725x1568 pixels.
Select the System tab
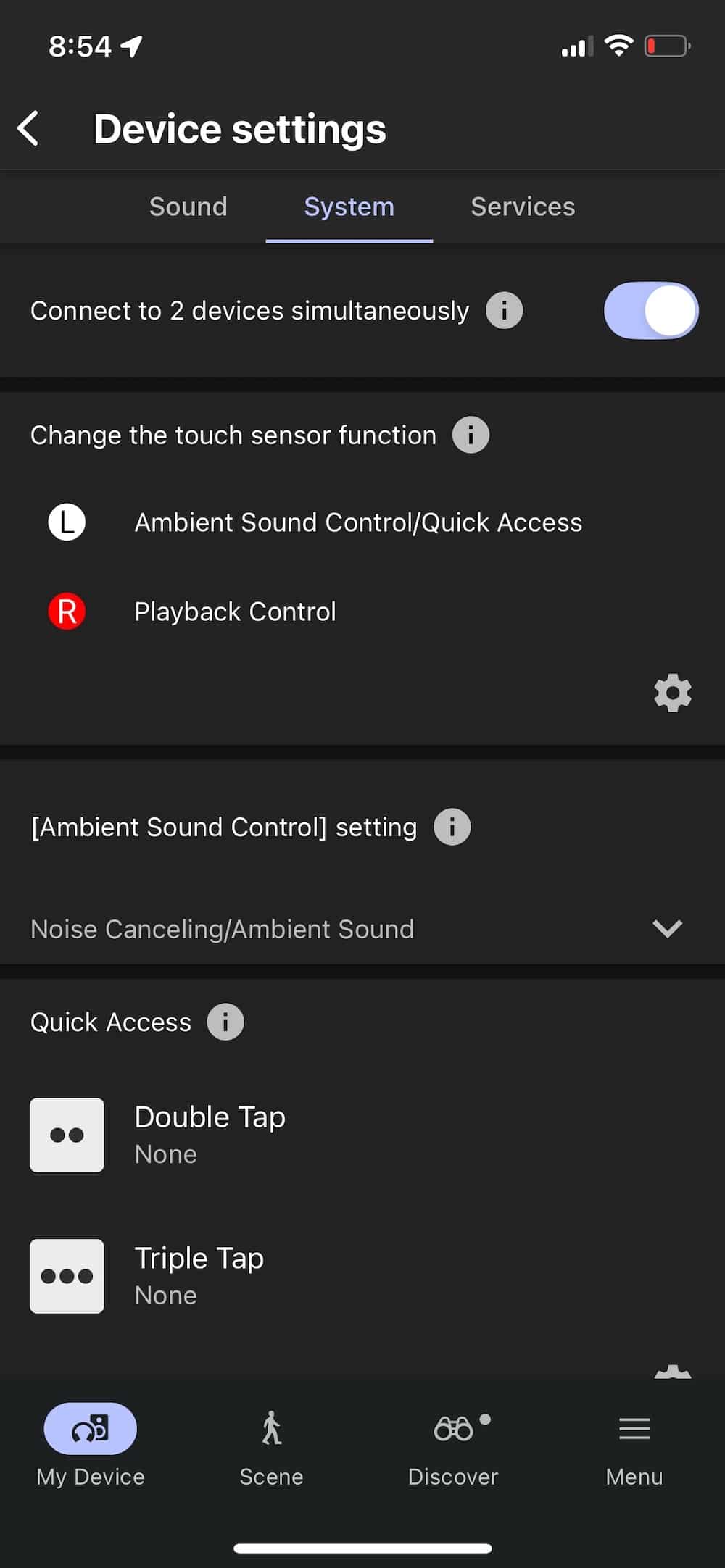(349, 207)
